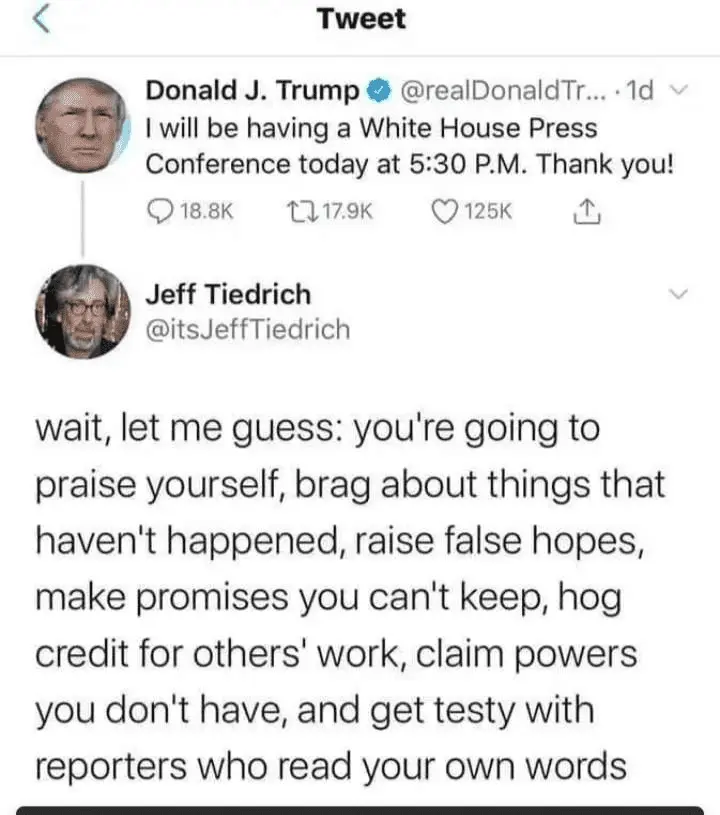
Task: Visit the @itsJeffTiedrich handle
Action: tap(248, 329)
